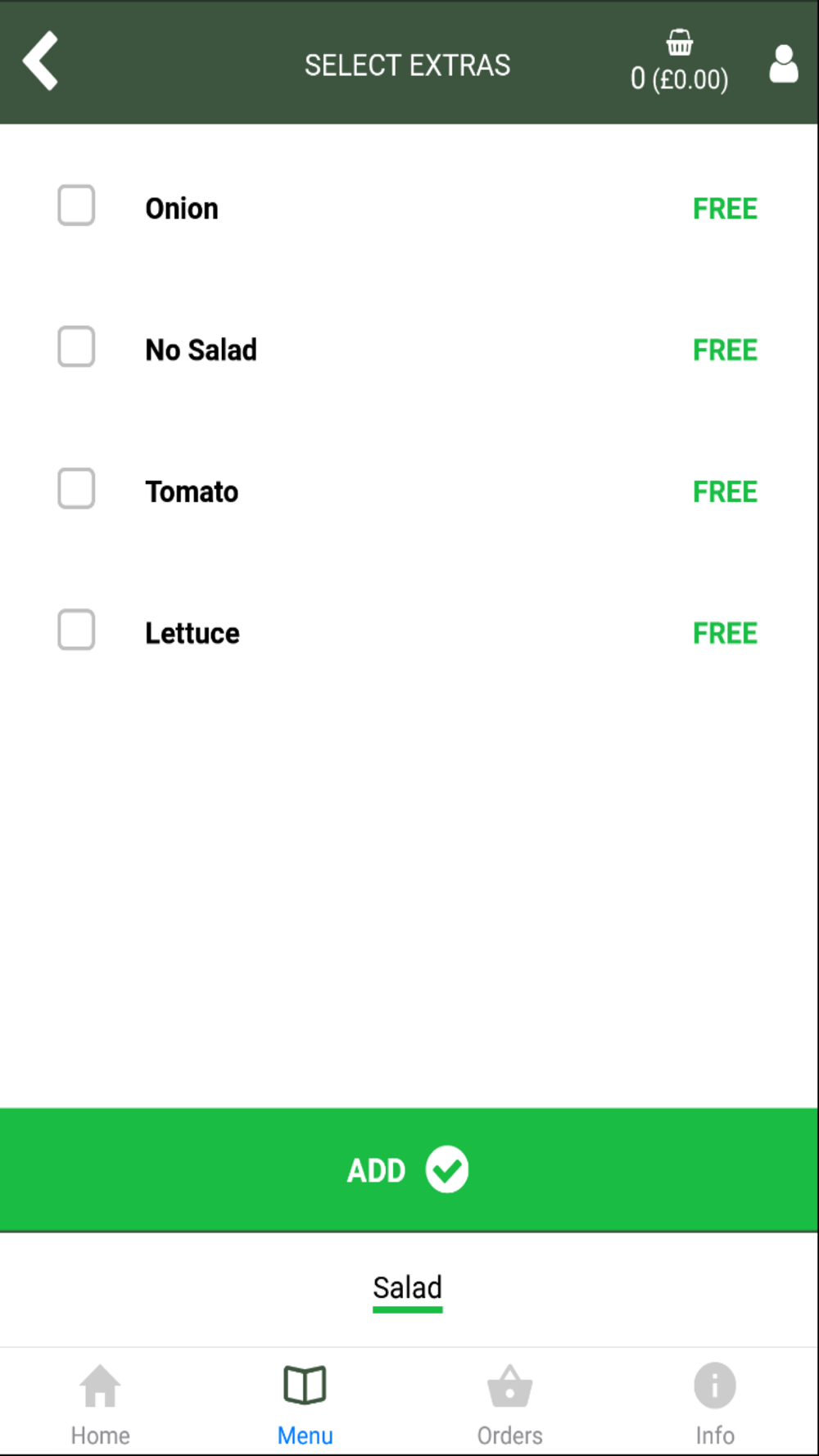Viewport: 819px width, 1456px height.
Task: Tick the No Salad checkbox
Action: [x=76, y=346]
